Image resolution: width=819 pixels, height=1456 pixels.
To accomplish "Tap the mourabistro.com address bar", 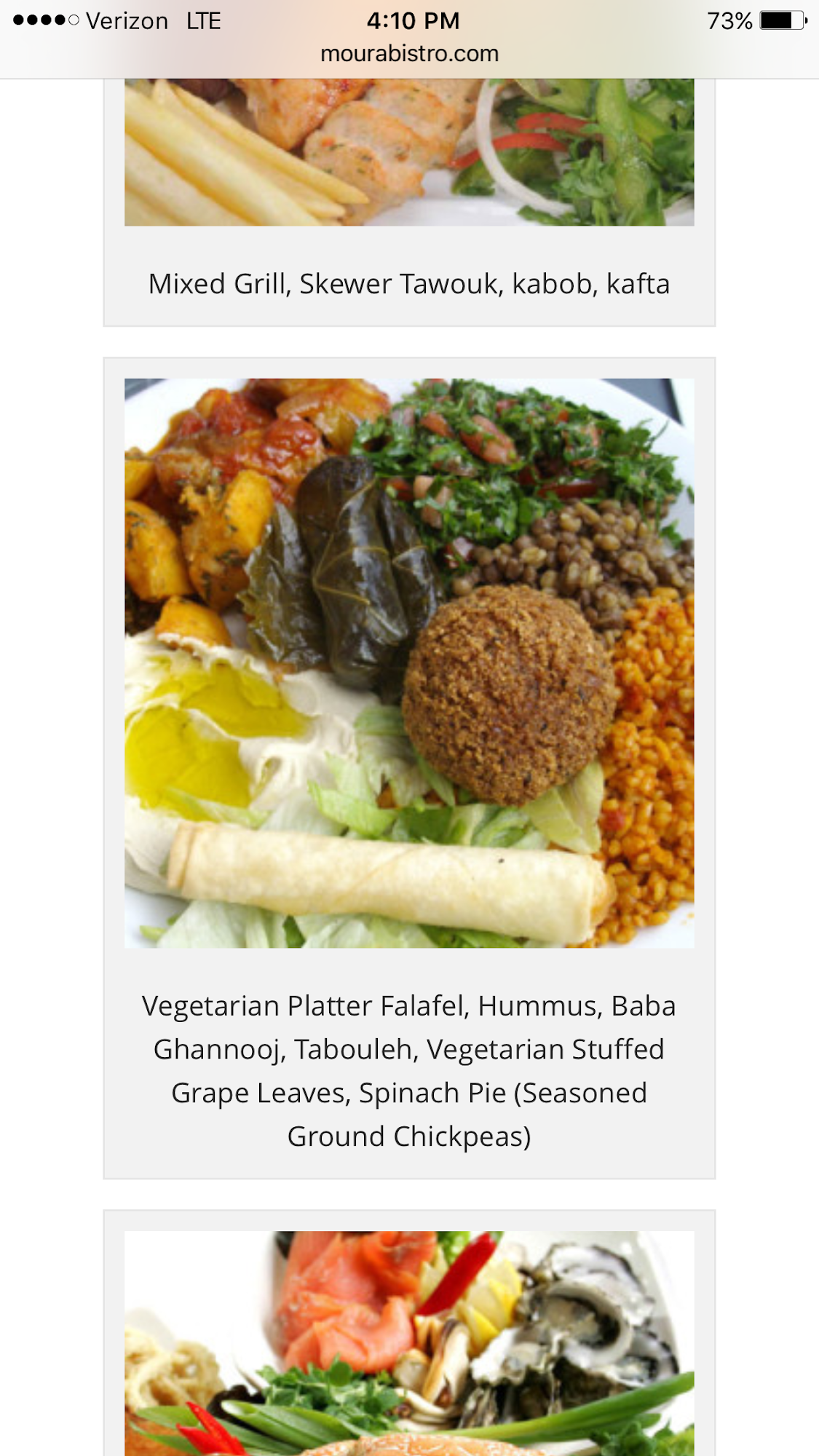I will tap(409, 54).
